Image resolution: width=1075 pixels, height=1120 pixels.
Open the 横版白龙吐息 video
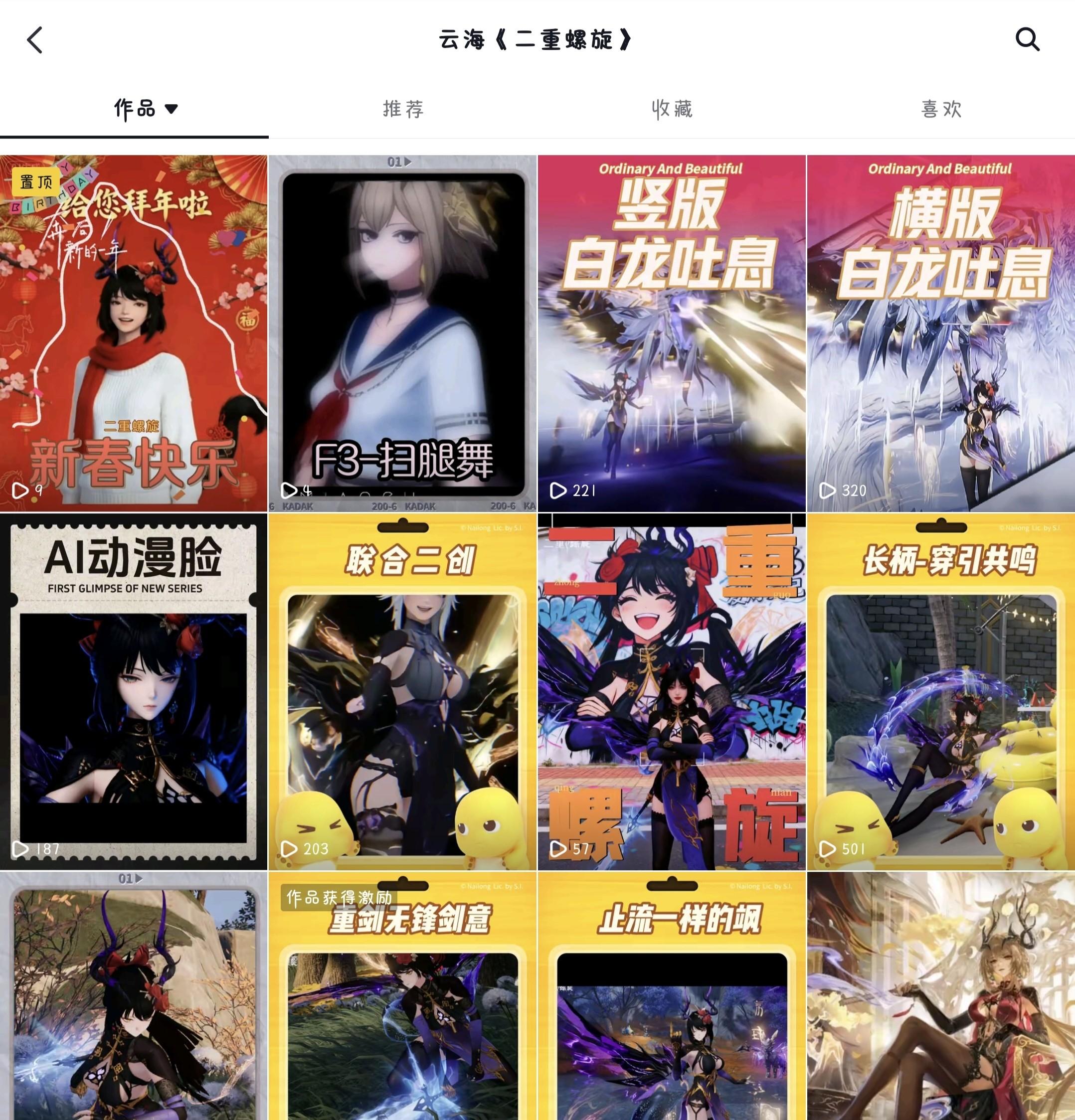pyautogui.click(x=941, y=332)
